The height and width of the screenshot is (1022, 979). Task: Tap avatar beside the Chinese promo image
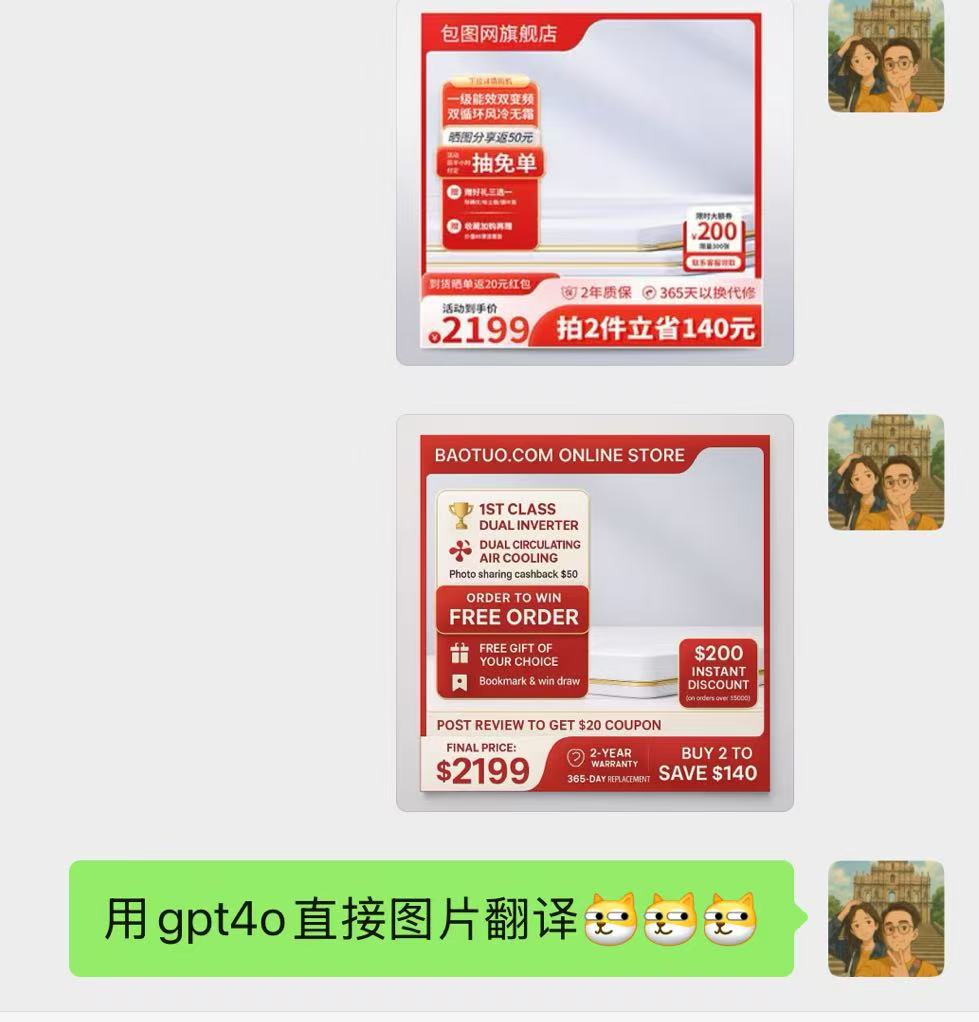(885, 55)
